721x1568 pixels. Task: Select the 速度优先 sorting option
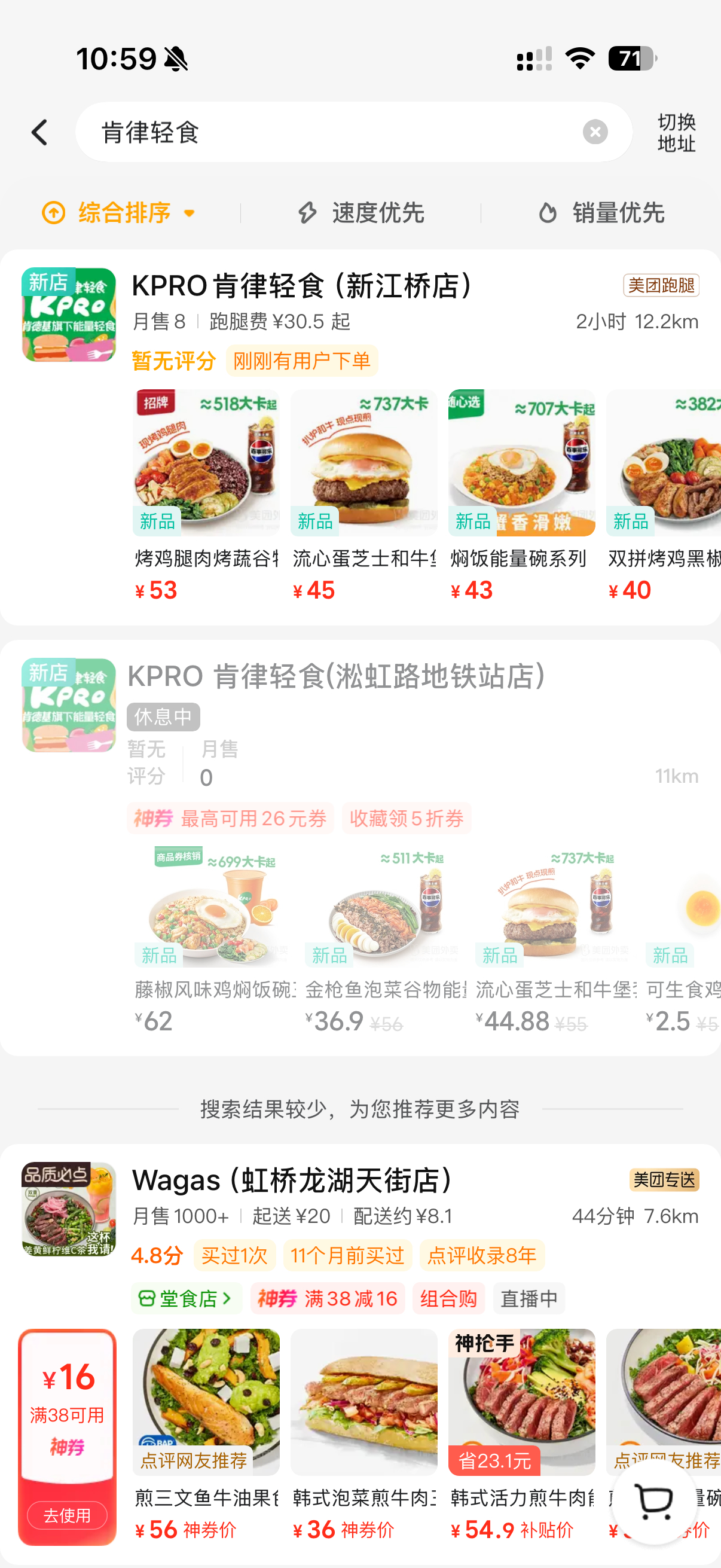pos(376,213)
